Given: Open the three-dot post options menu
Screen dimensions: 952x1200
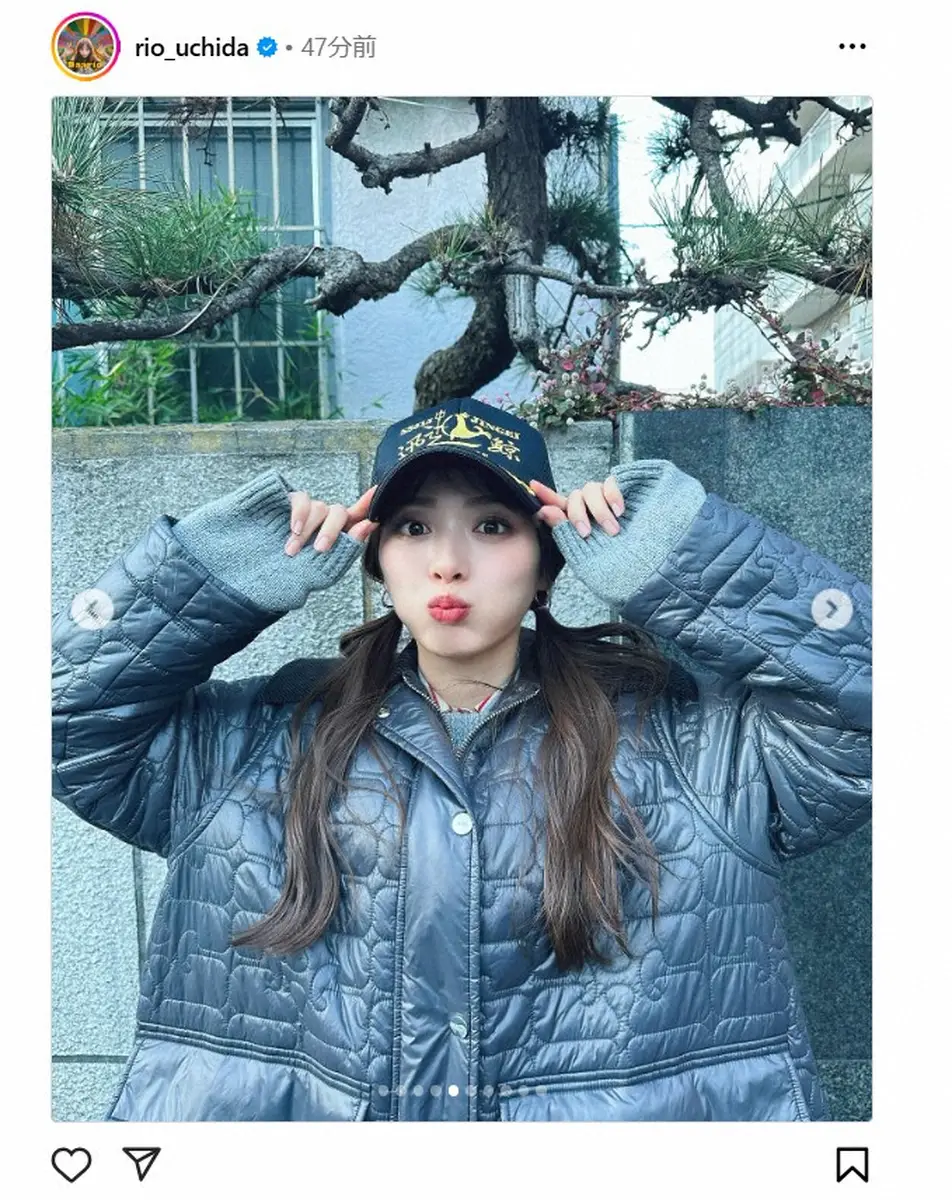Looking at the screenshot, I should click(x=852, y=47).
